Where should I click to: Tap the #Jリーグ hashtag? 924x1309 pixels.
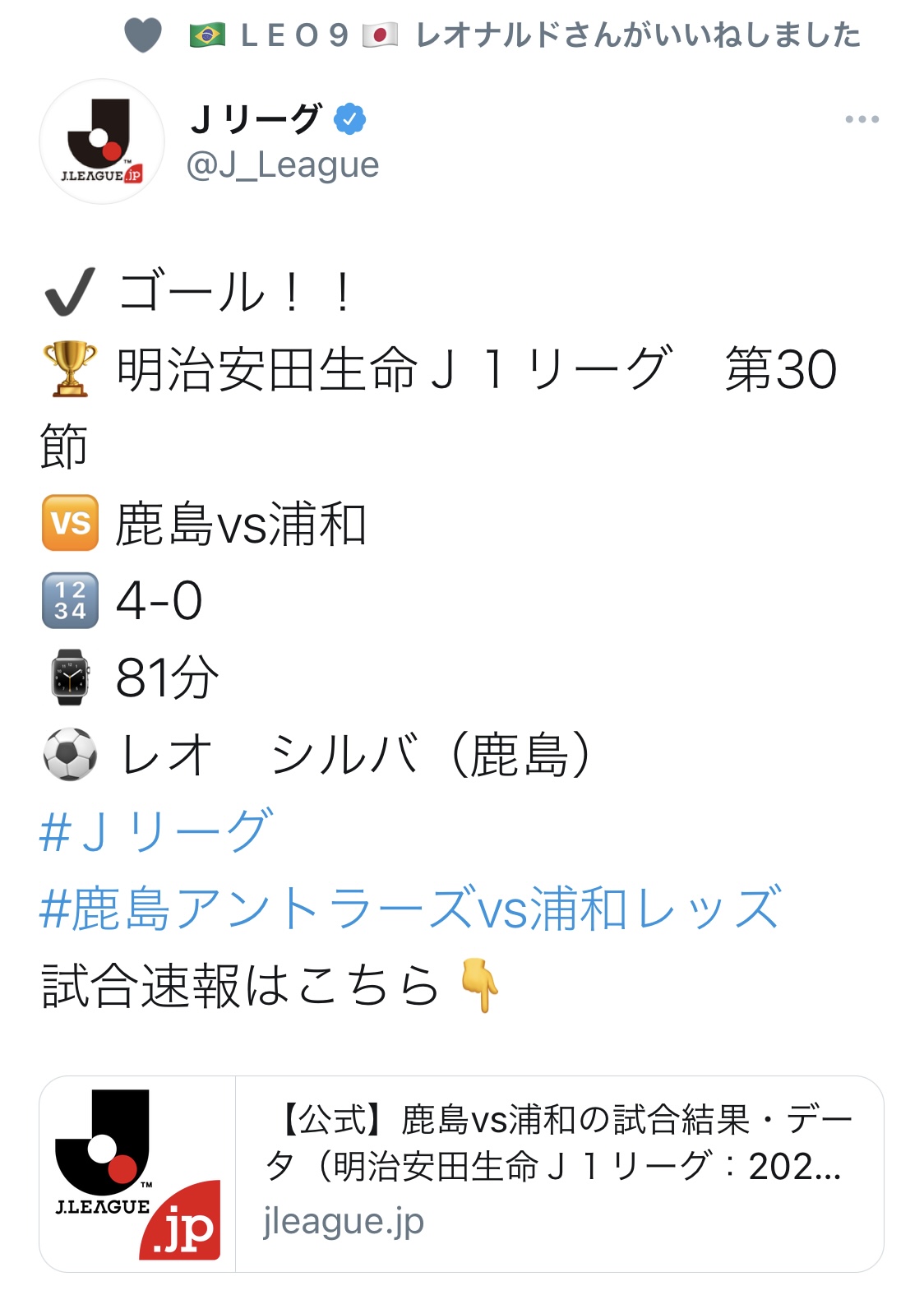point(156,831)
